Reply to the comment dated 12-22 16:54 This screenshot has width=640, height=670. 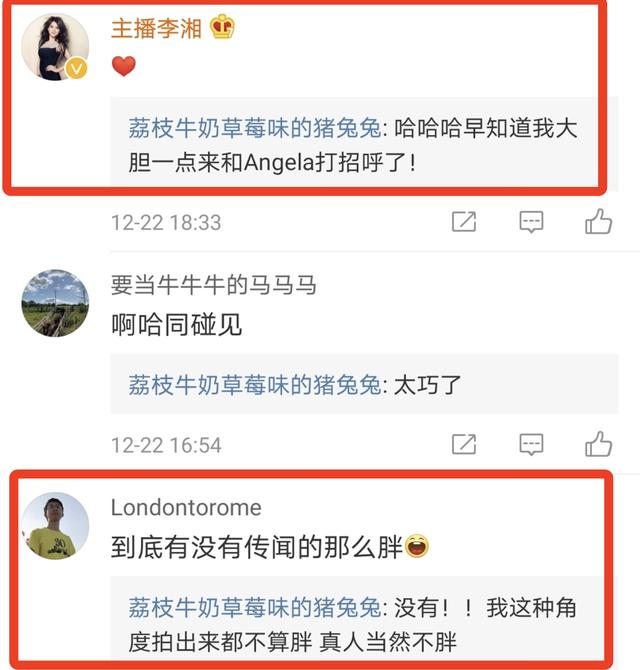coord(531,443)
